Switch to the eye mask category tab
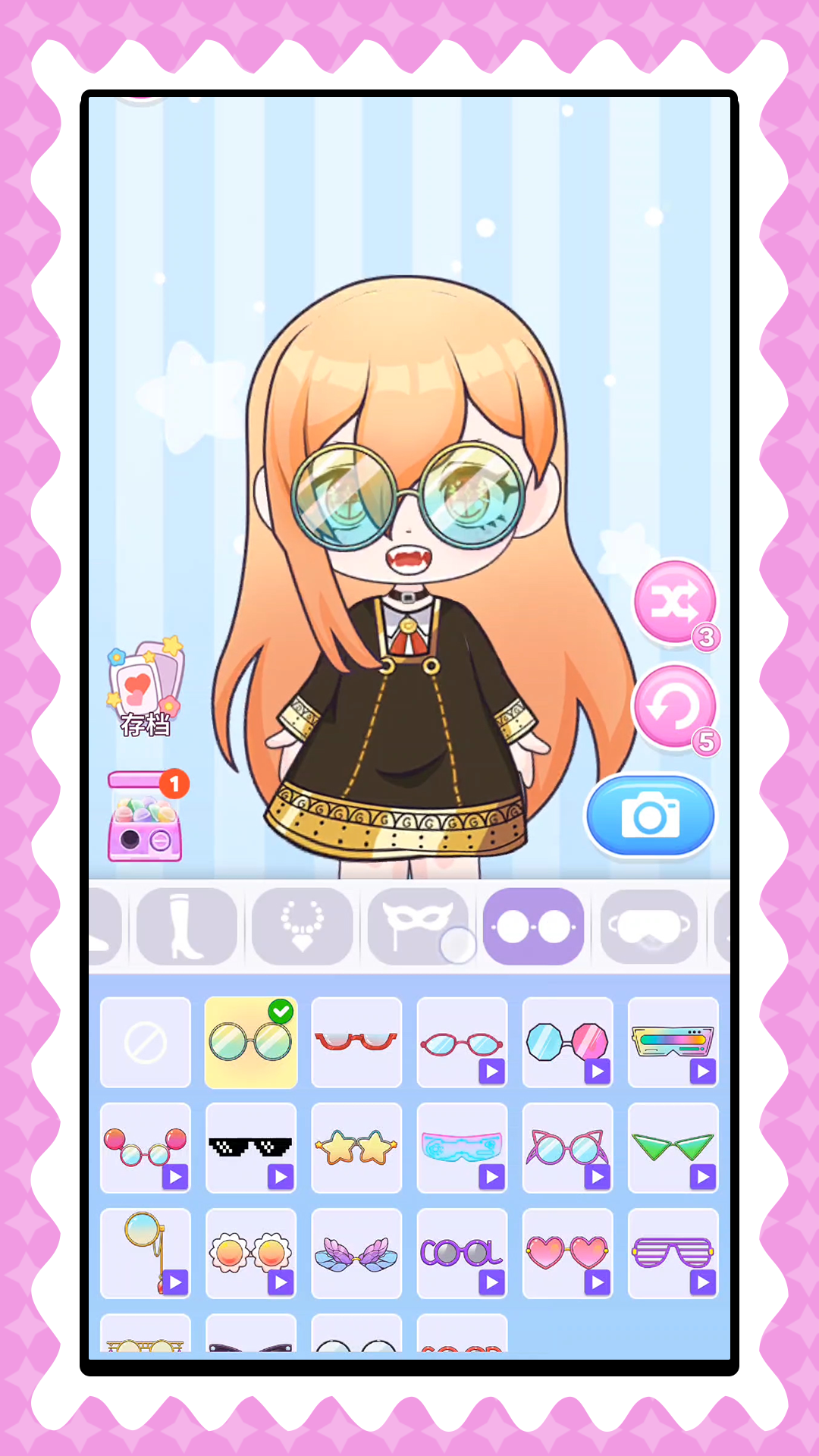The height and width of the screenshot is (1456, 819). click(649, 926)
